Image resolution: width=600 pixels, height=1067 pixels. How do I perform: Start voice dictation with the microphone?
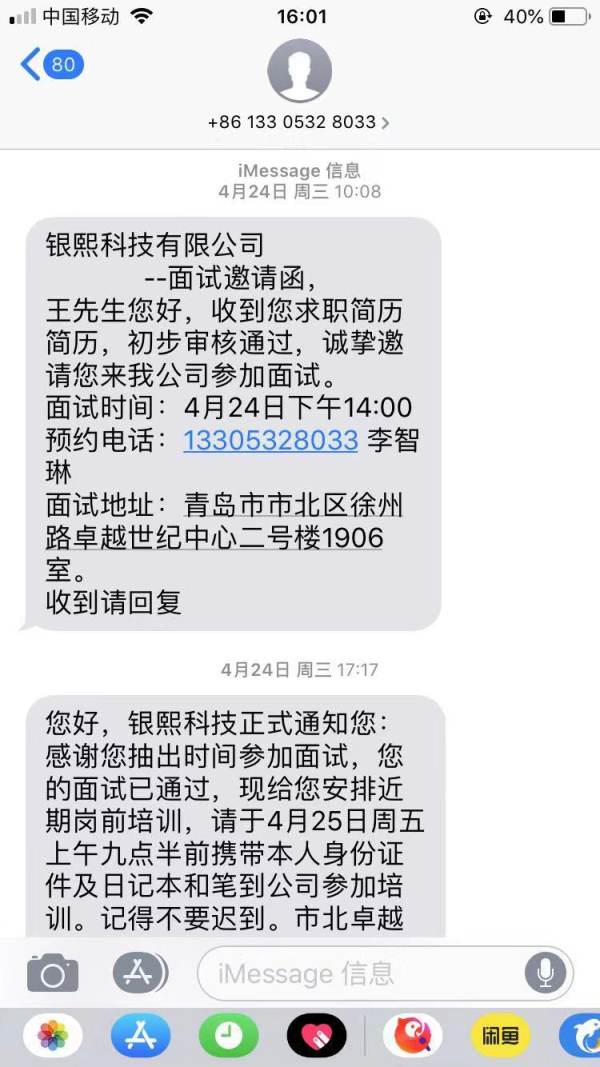pyautogui.click(x=546, y=972)
